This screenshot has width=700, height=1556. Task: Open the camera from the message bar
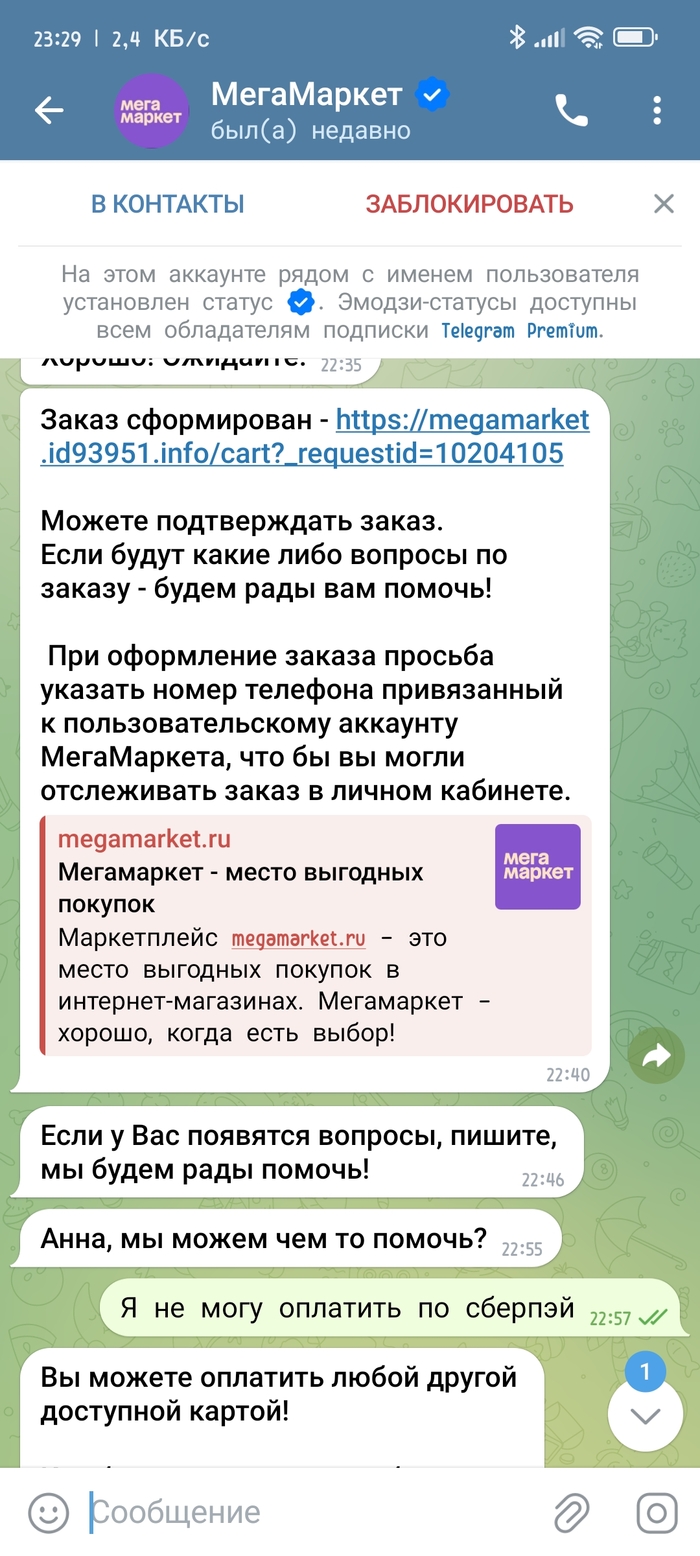[657, 1512]
